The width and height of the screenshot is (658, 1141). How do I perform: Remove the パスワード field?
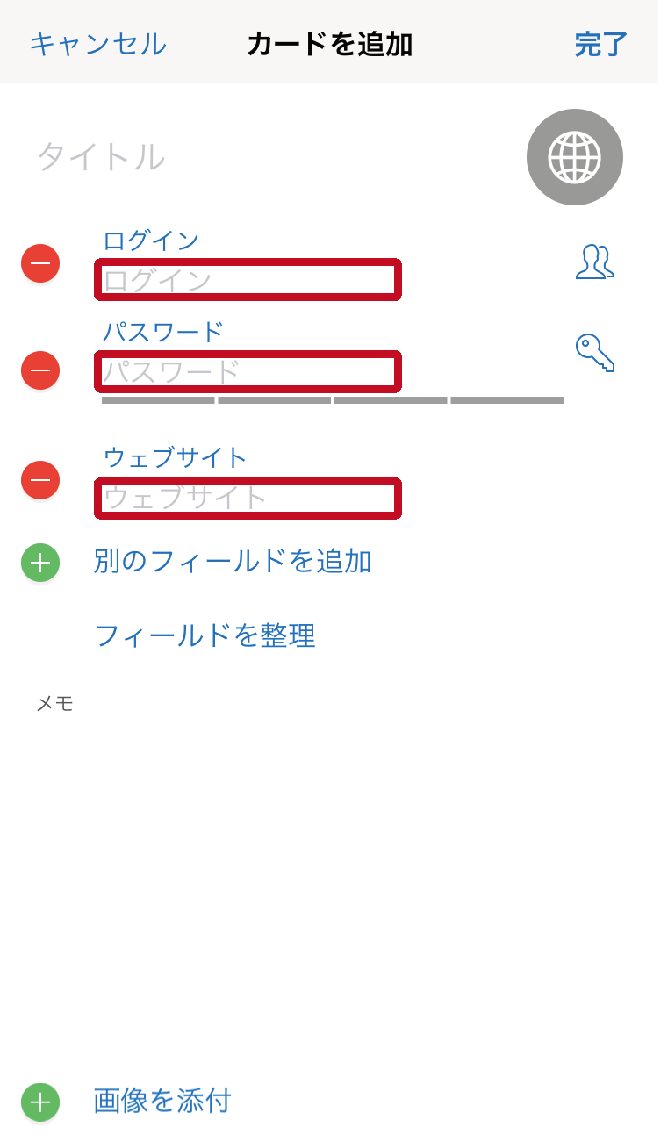click(40, 370)
